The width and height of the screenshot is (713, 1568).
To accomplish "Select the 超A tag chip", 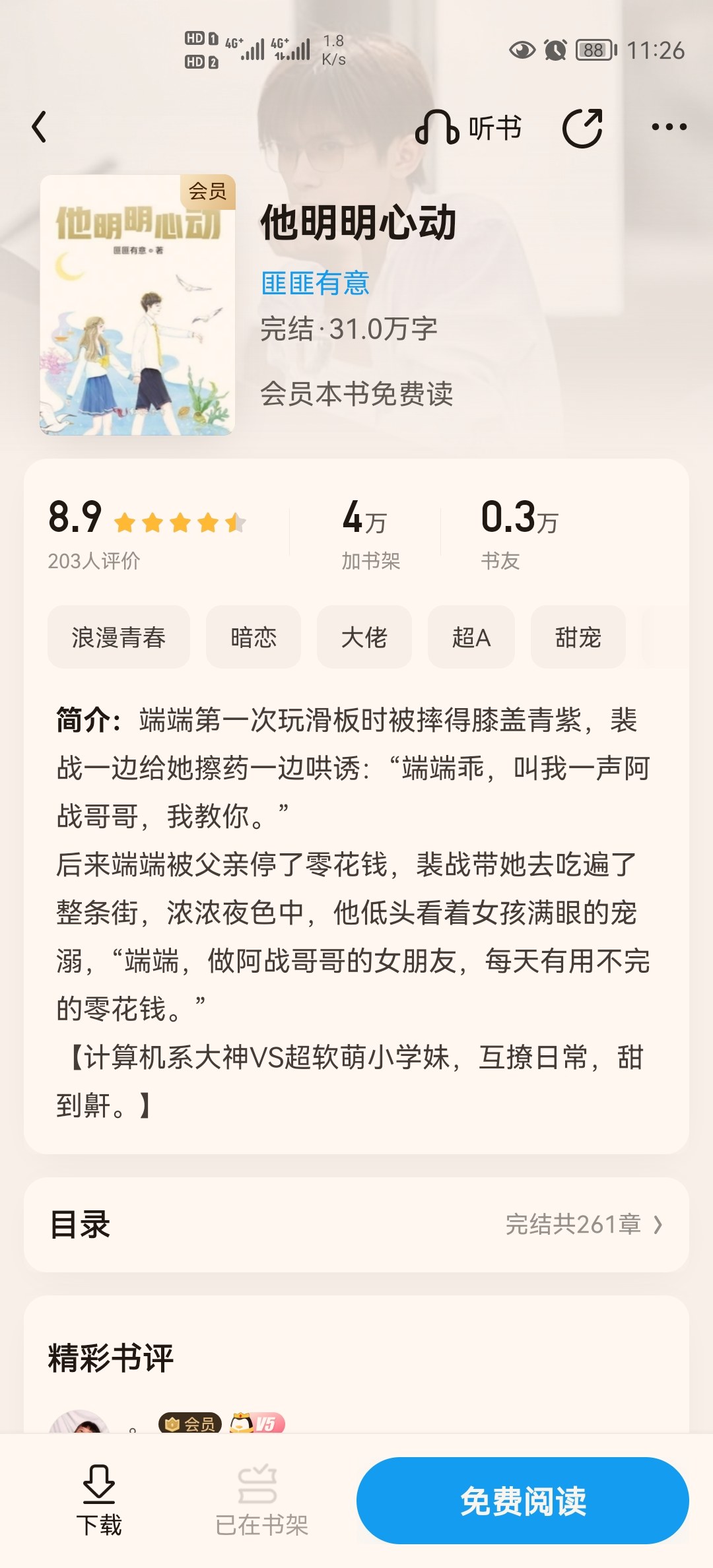I will (x=471, y=637).
